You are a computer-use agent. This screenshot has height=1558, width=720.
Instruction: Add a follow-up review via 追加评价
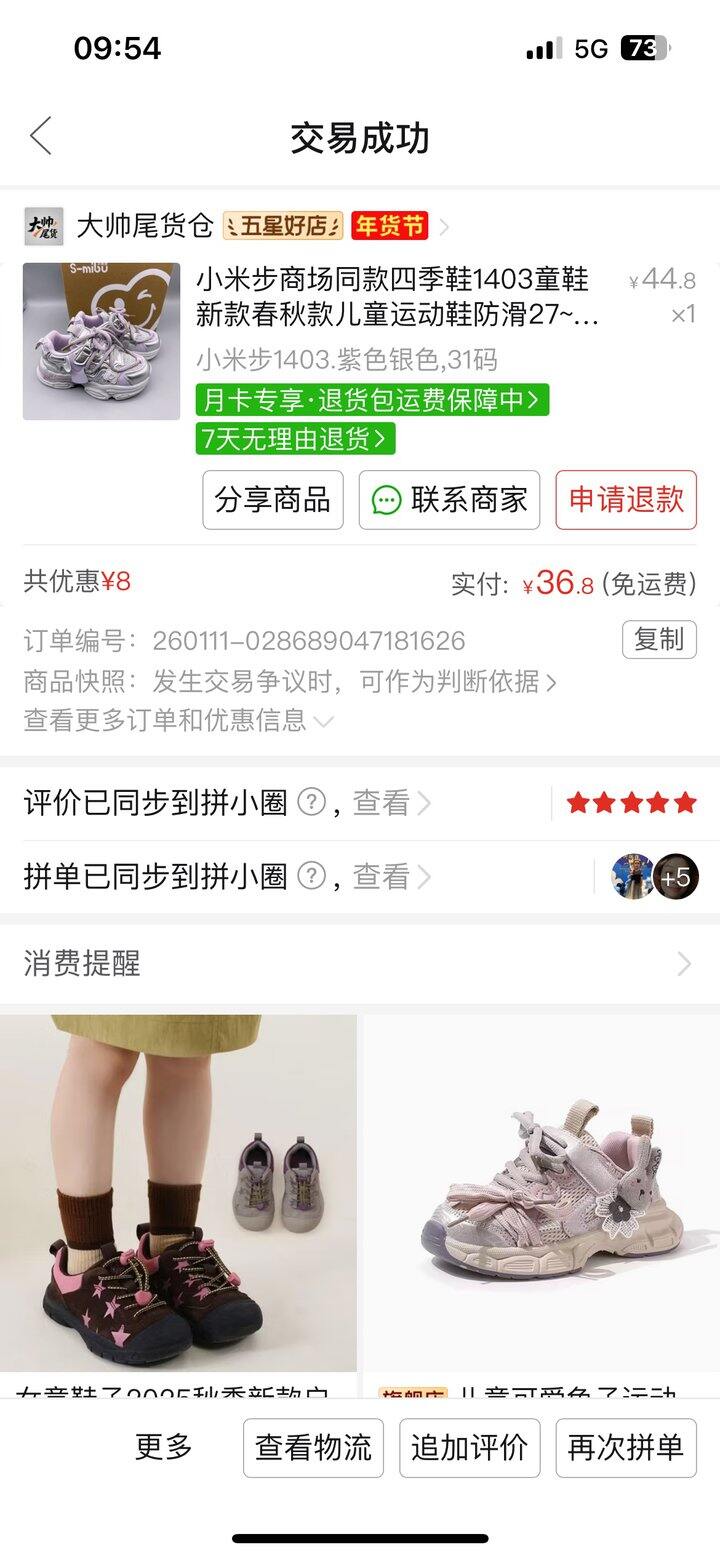coord(469,1447)
